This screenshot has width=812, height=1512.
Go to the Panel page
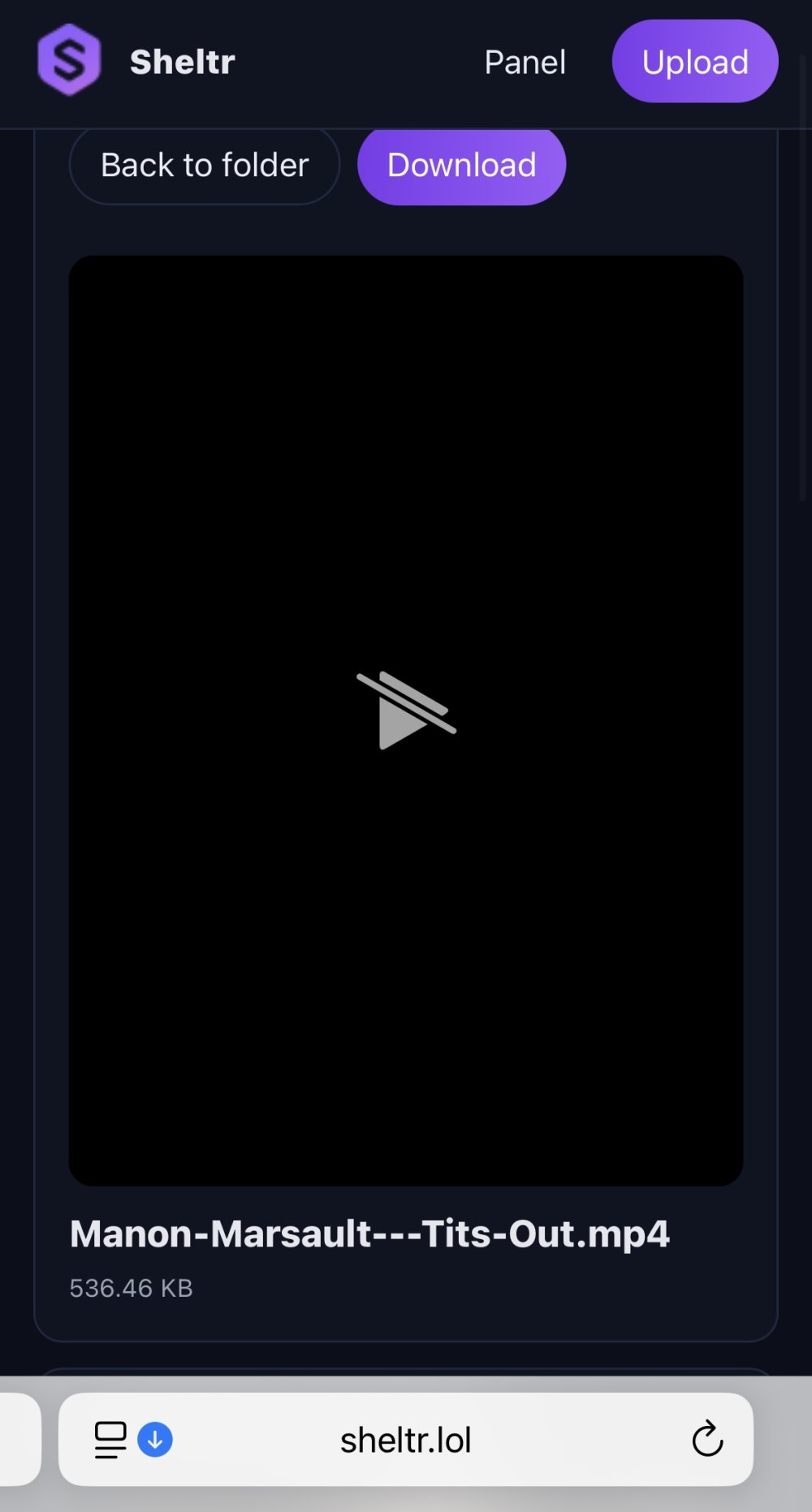(525, 62)
